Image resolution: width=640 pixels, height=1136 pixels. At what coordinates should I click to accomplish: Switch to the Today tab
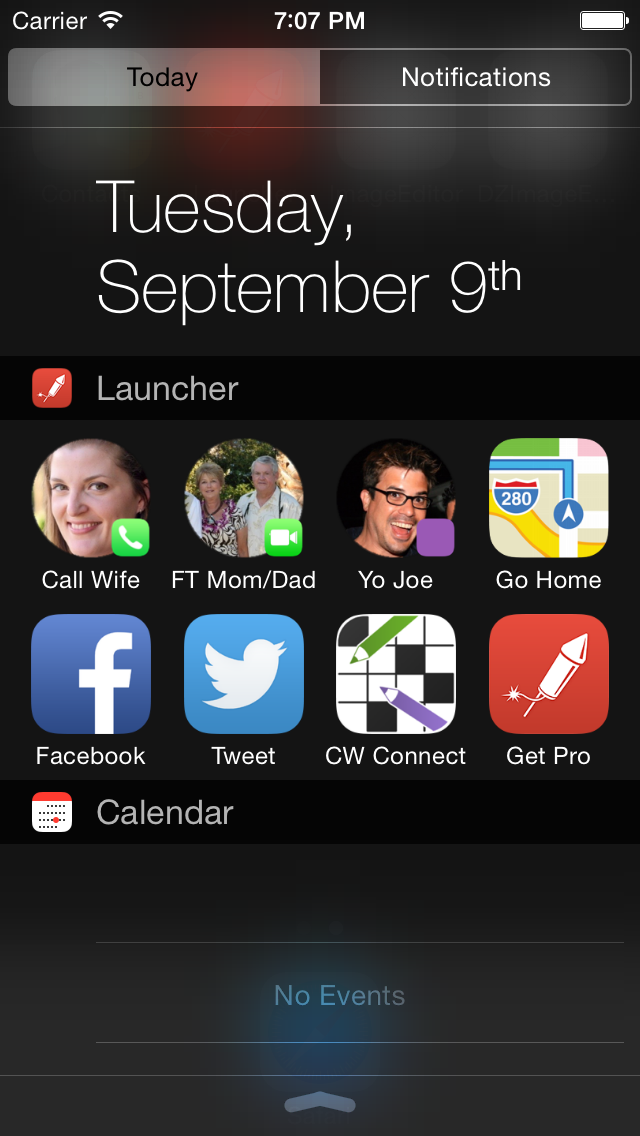tap(163, 77)
